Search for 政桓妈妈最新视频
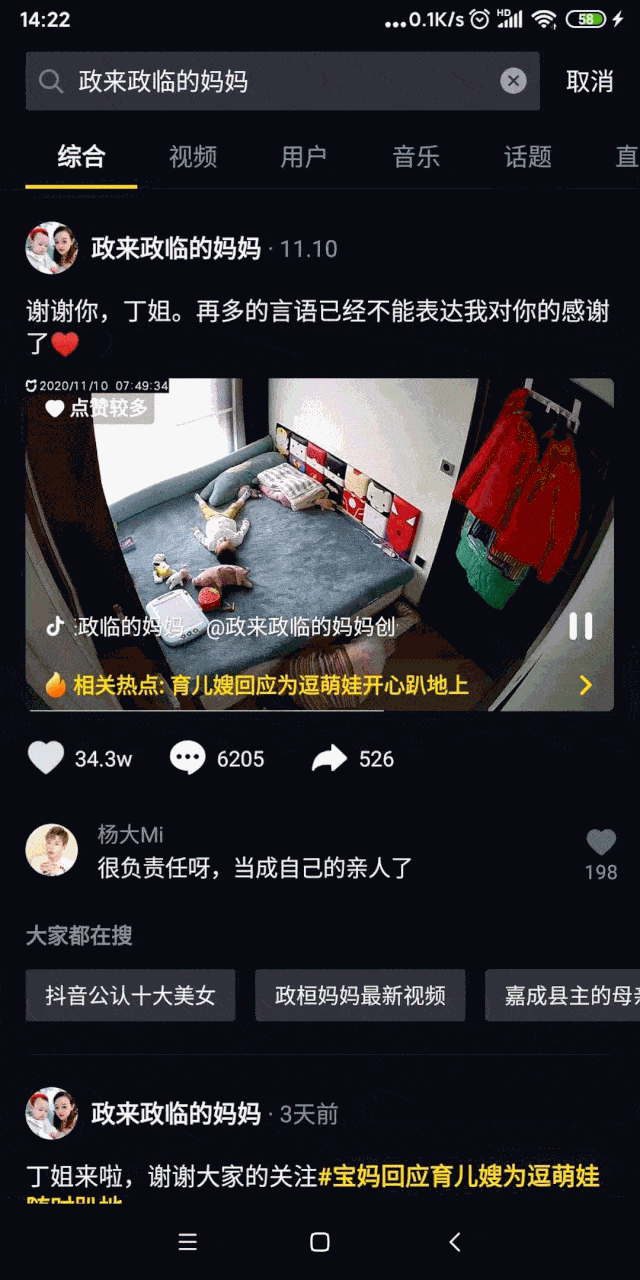The width and height of the screenshot is (640, 1280). [x=360, y=996]
